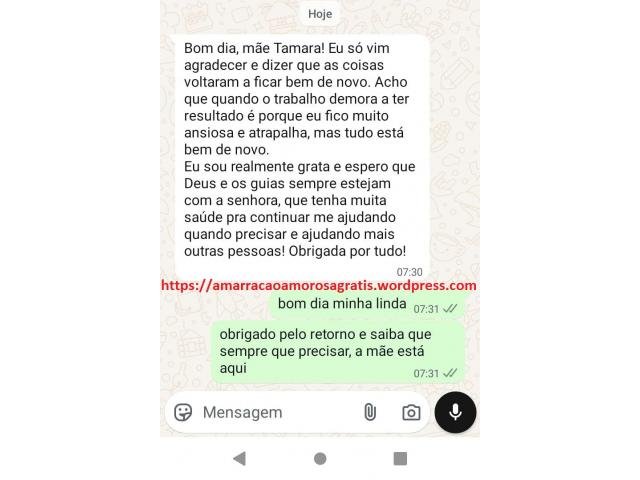Go back using the system back button
The height and width of the screenshot is (480, 640).
click(239, 458)
